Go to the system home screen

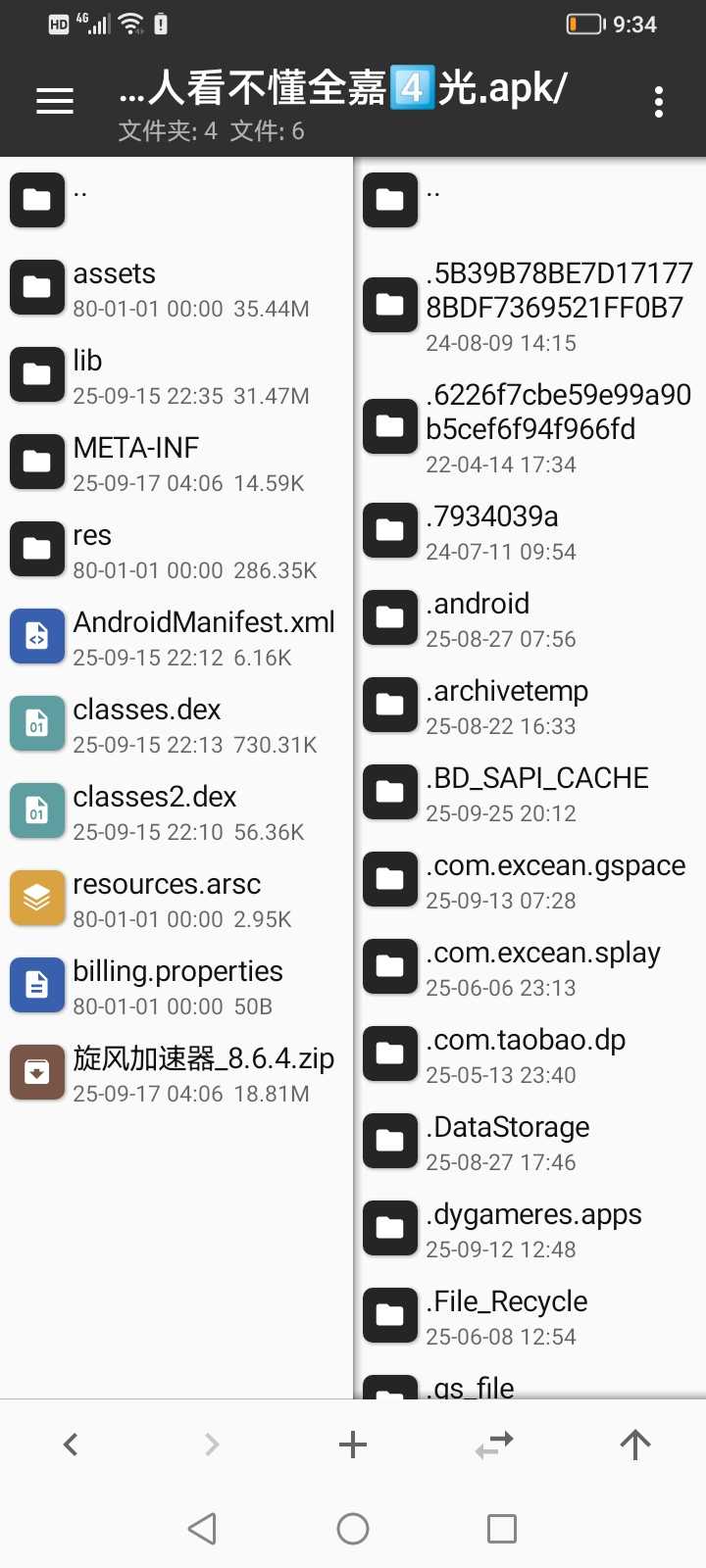click(353, 1529)
